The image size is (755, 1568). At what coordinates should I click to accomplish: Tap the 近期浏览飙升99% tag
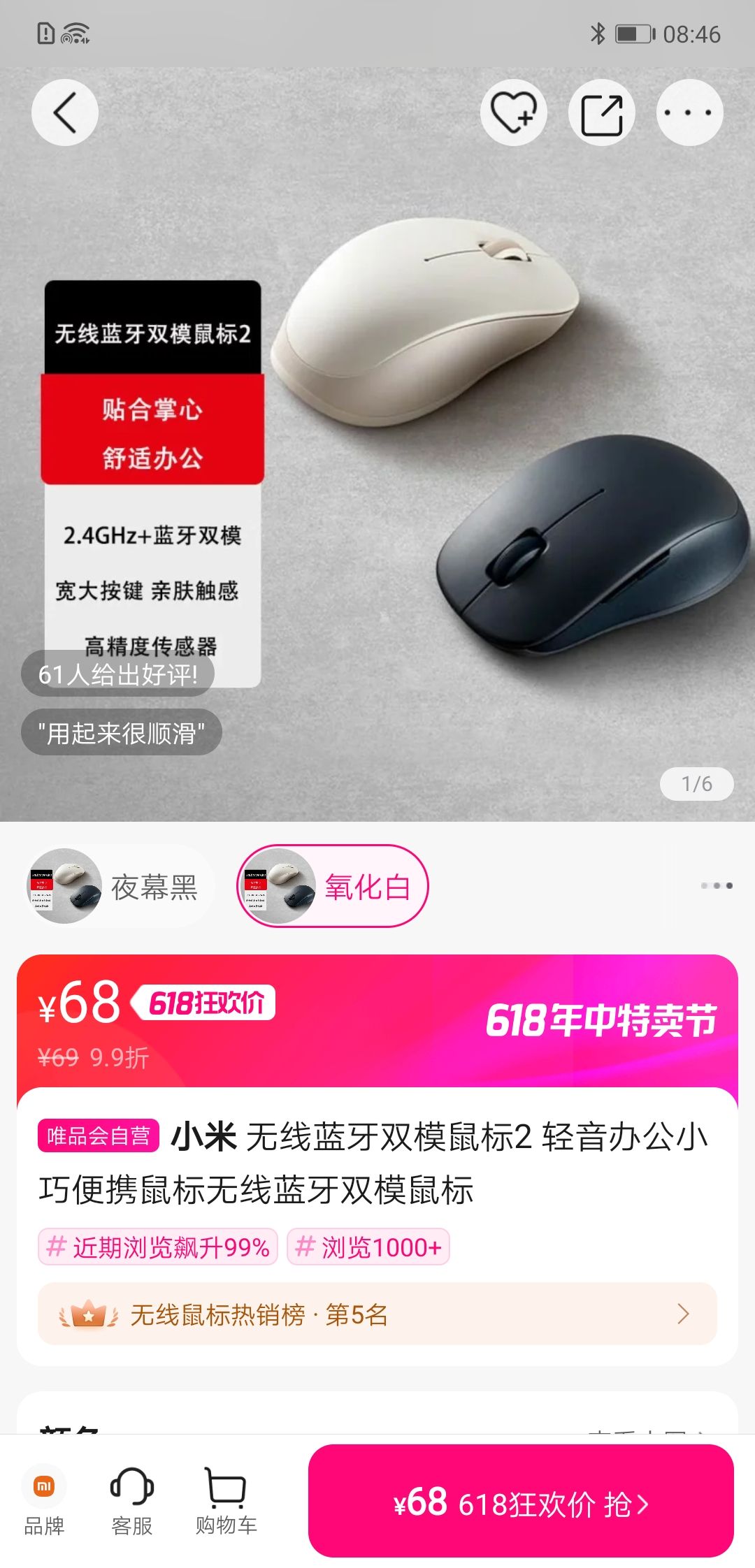tap(158, 1247)
